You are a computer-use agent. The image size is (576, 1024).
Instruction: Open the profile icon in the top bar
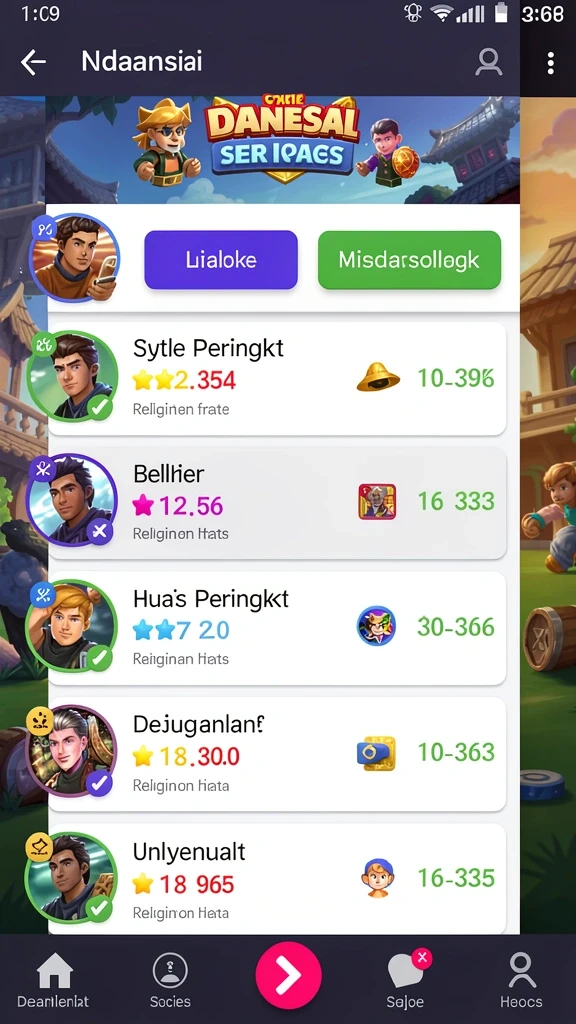coord(488,63)
